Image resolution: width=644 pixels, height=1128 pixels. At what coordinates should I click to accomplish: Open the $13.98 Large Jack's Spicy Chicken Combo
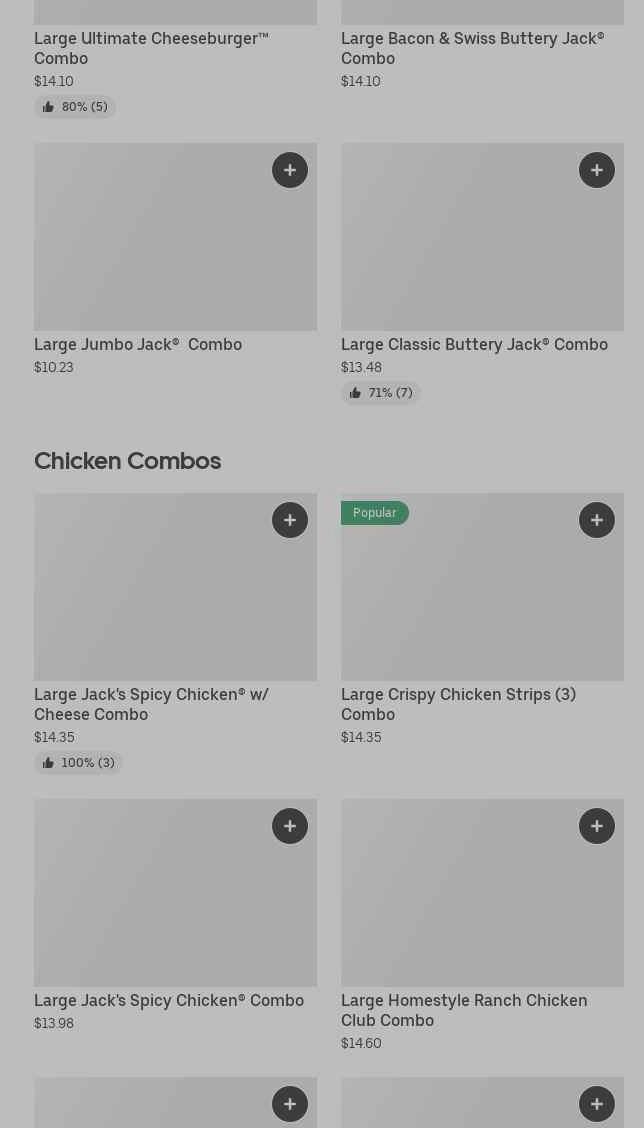point(169,1001)
